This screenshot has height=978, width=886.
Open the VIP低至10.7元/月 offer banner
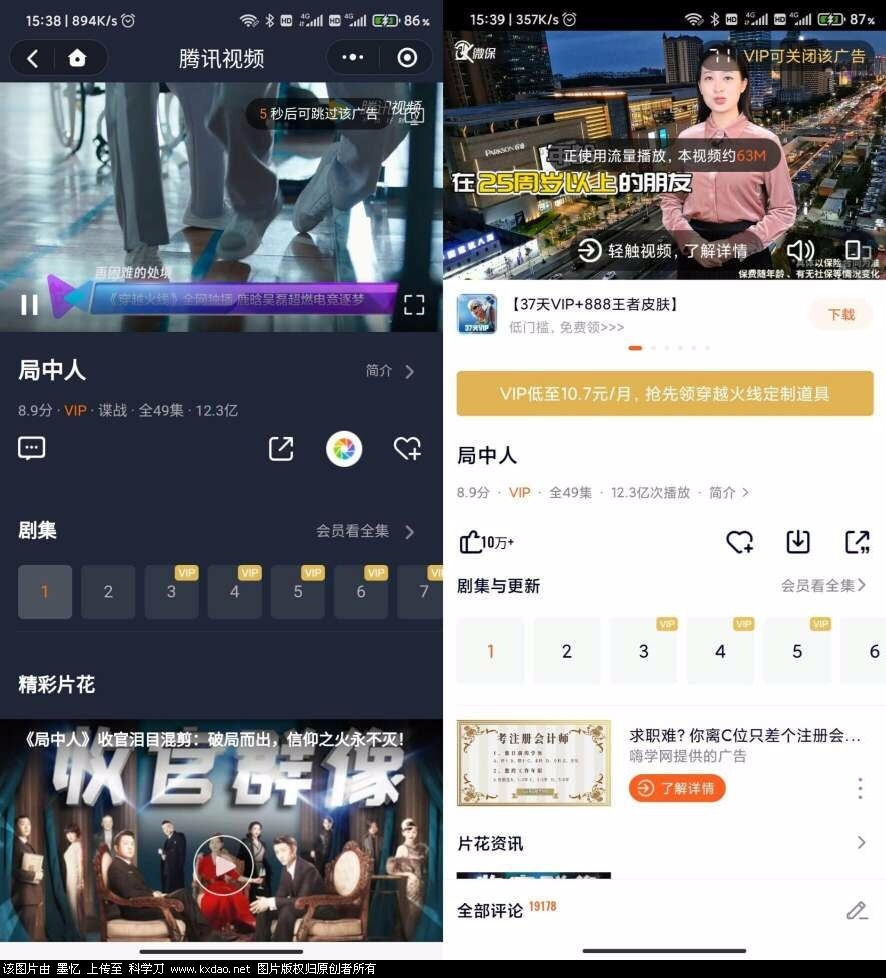click(665, 394)
